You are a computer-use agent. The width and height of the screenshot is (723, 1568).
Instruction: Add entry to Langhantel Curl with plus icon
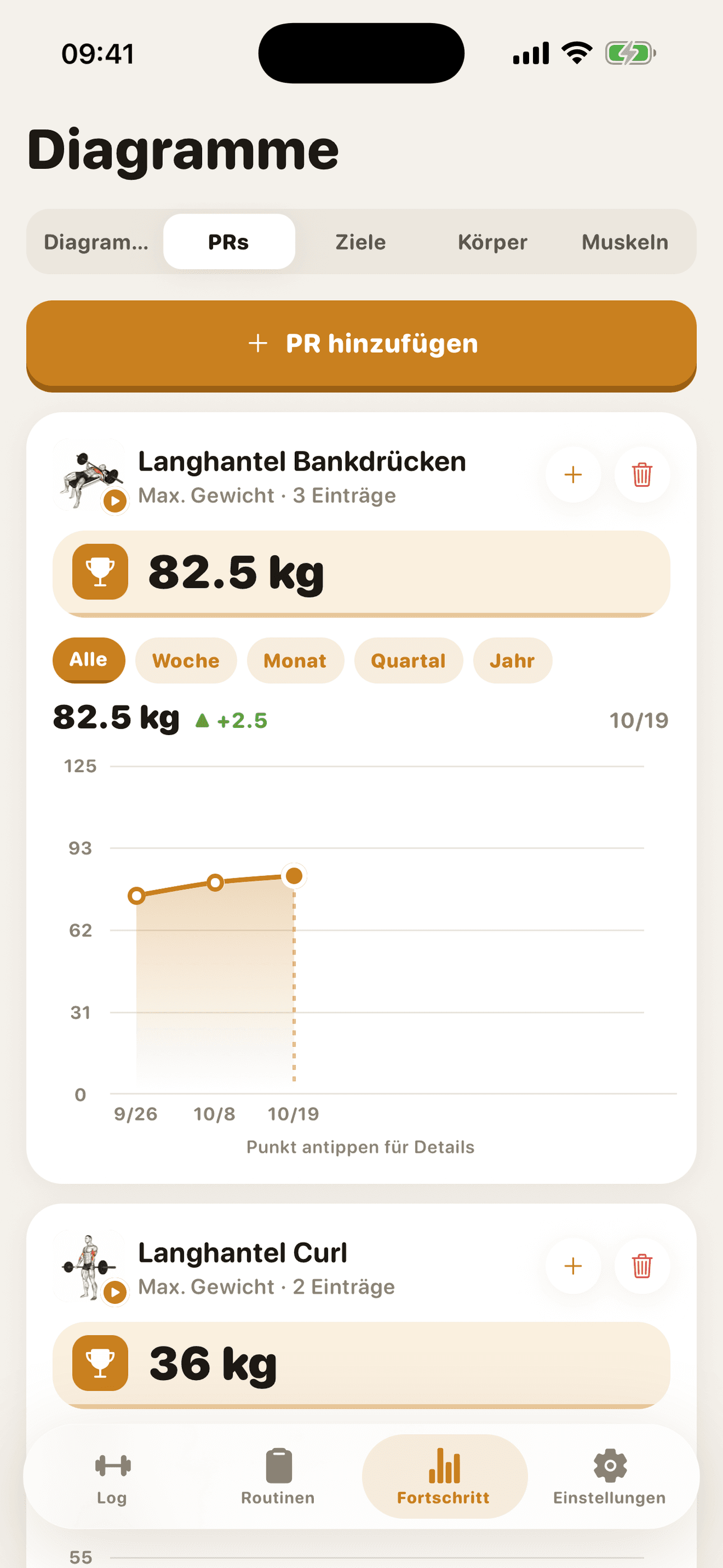[573, 1266]
